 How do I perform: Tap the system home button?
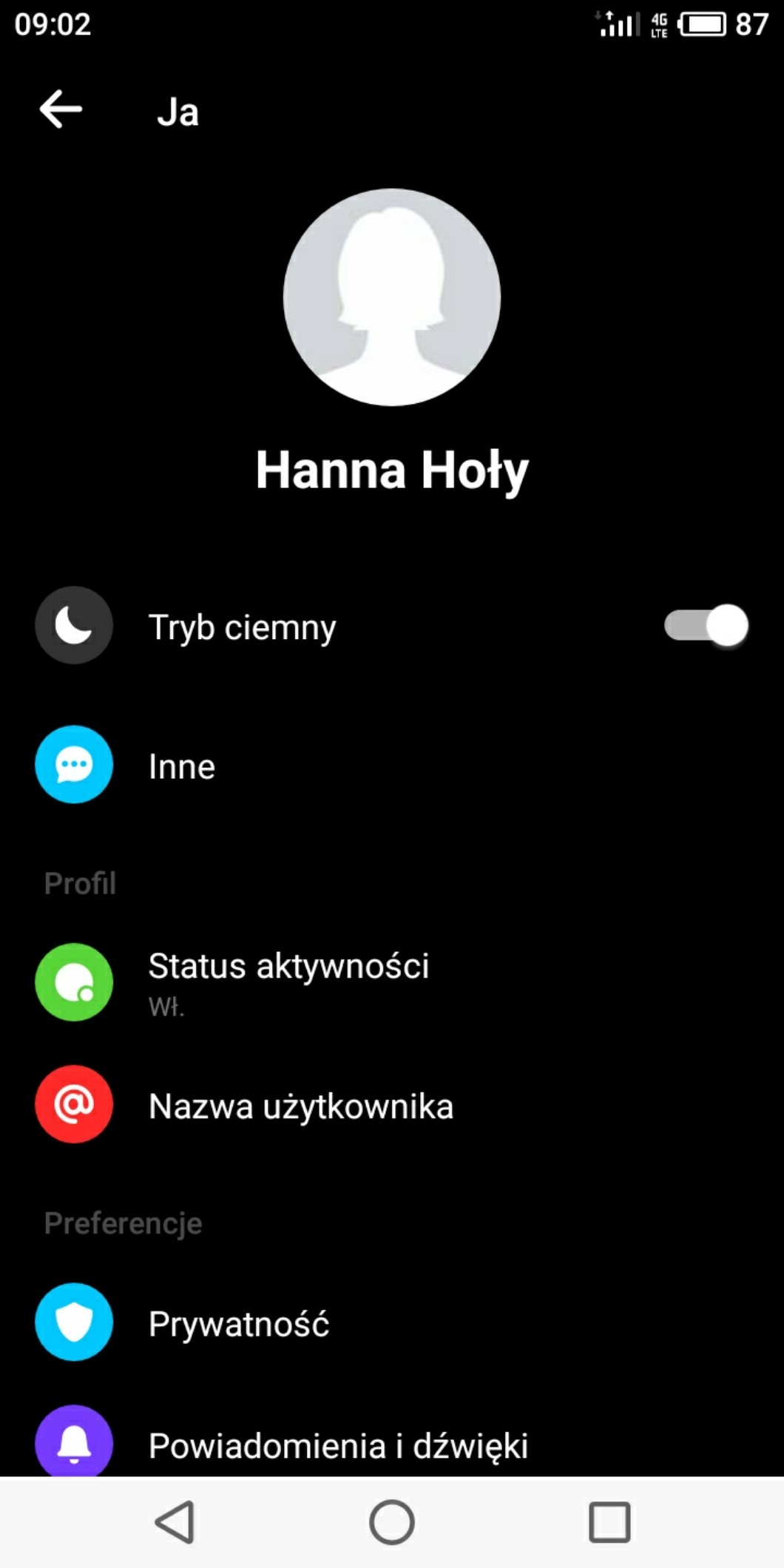[x=391, y=1522]
